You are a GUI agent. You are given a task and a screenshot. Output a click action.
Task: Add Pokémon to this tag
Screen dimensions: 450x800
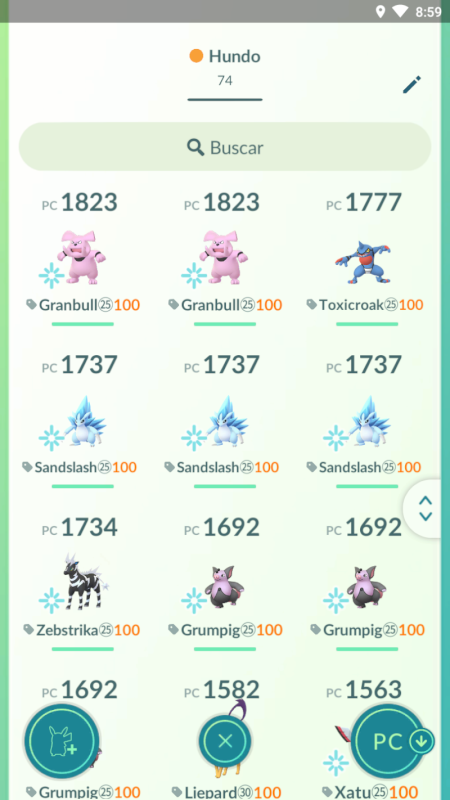pyautogui.click(x=62, y=741)
